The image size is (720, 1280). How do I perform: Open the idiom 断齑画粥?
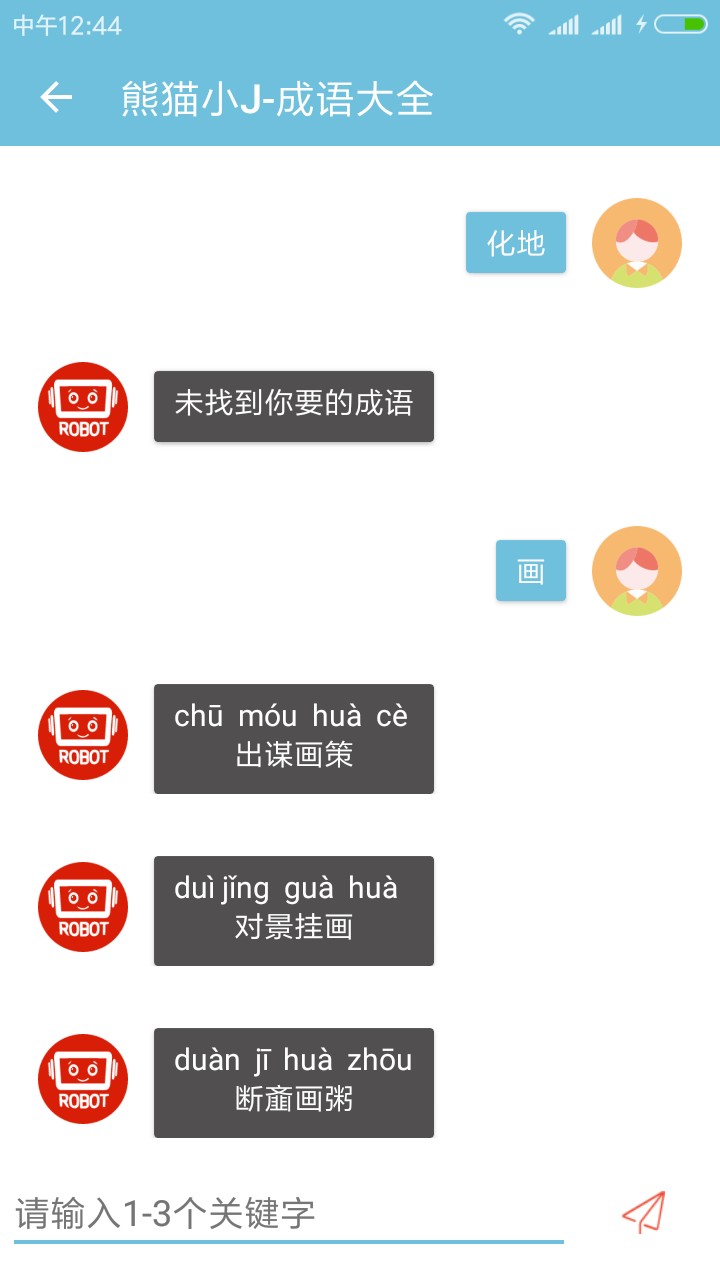[x=293, y=1083]
